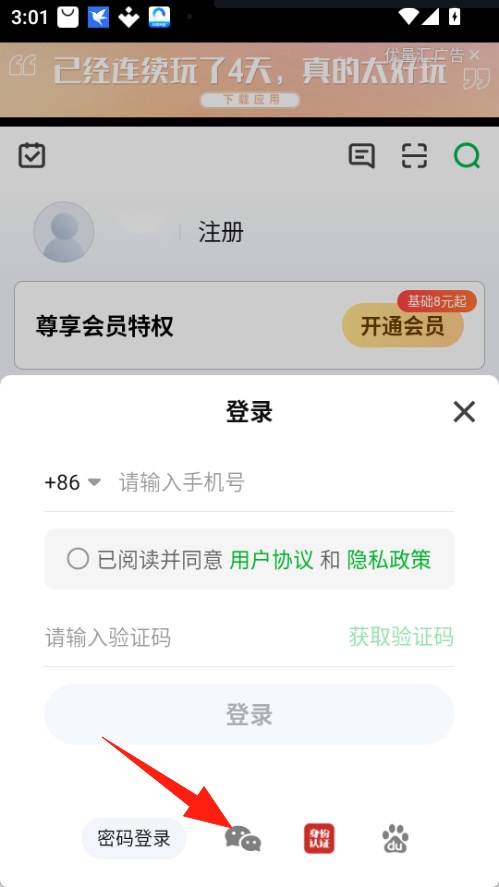The width and height of the screenshot is (499, 887).
Task: Check the agree to user agreement circle
Action: coord(78,559)
